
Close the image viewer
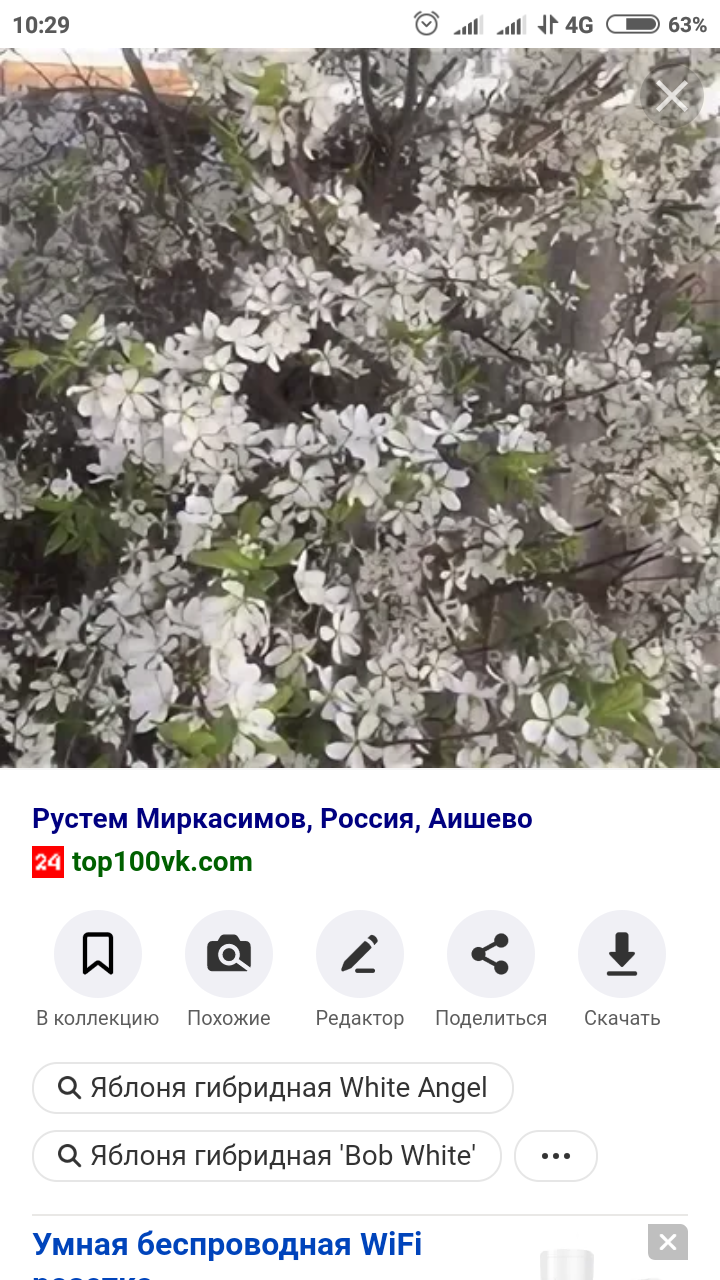671,96
